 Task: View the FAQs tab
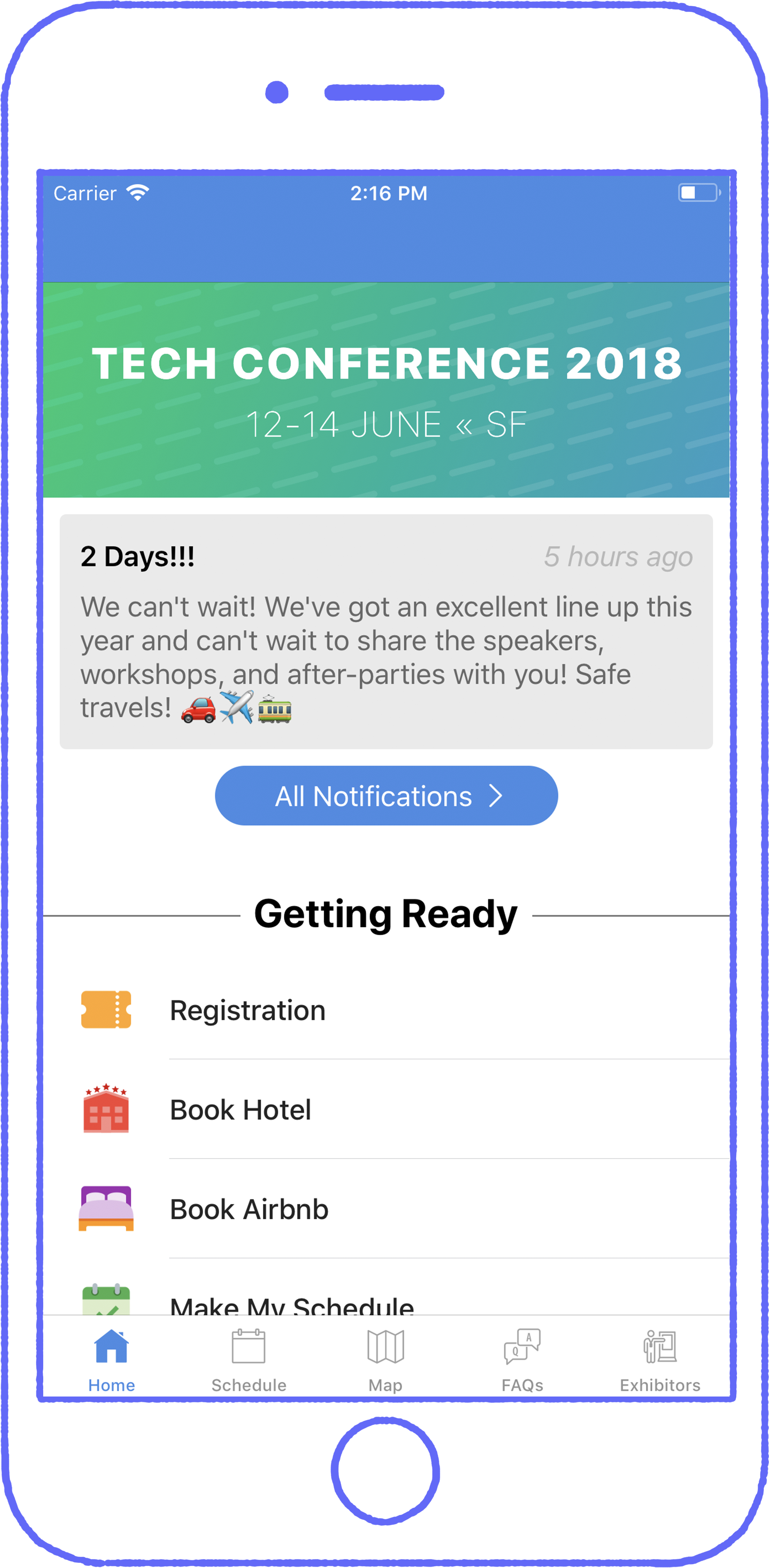[x=522, y=1359]
